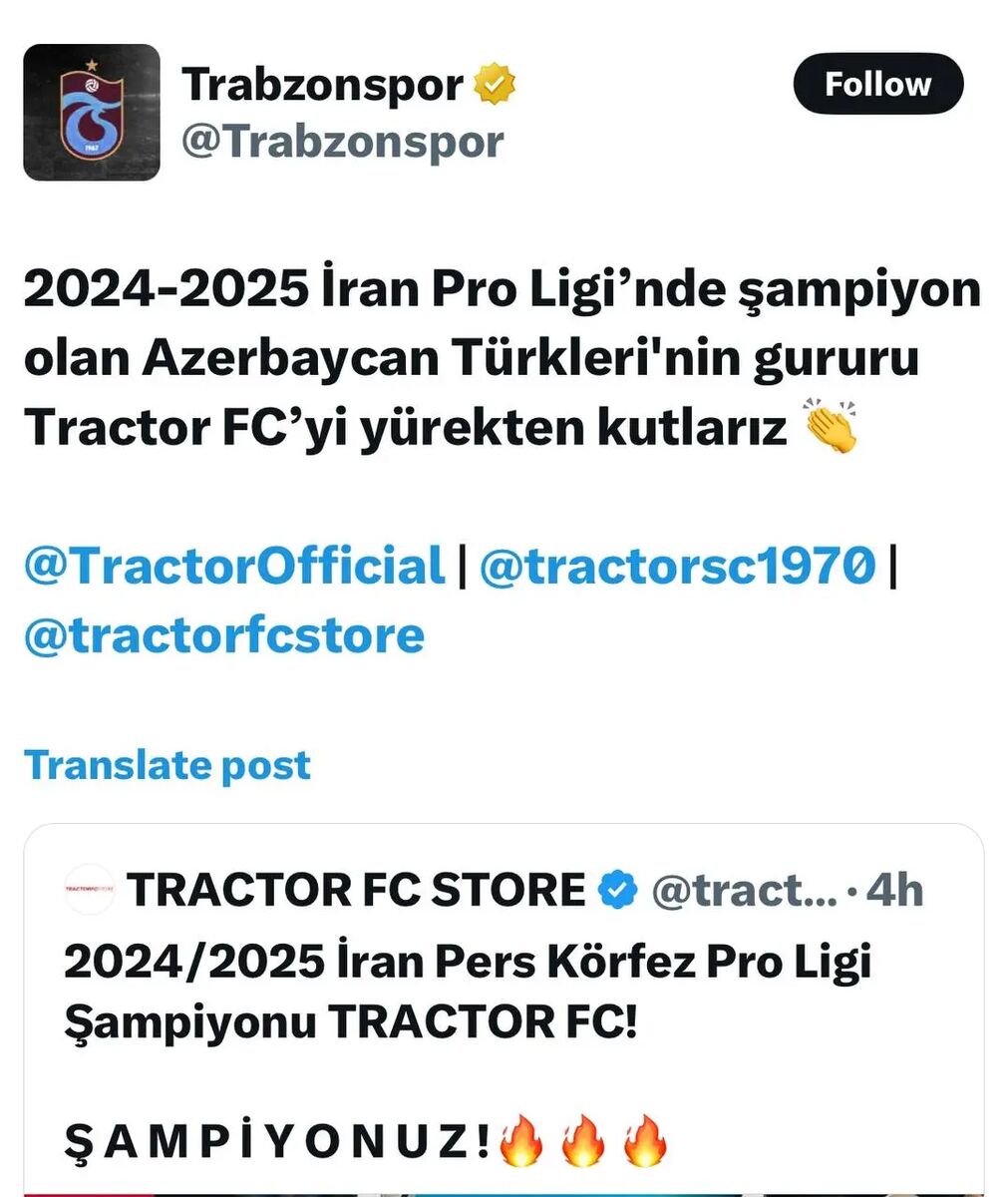This screenshot has width=1008, height=1197.
Task: Open the @tractorsc1970 mention
Action: click(677, 566)
